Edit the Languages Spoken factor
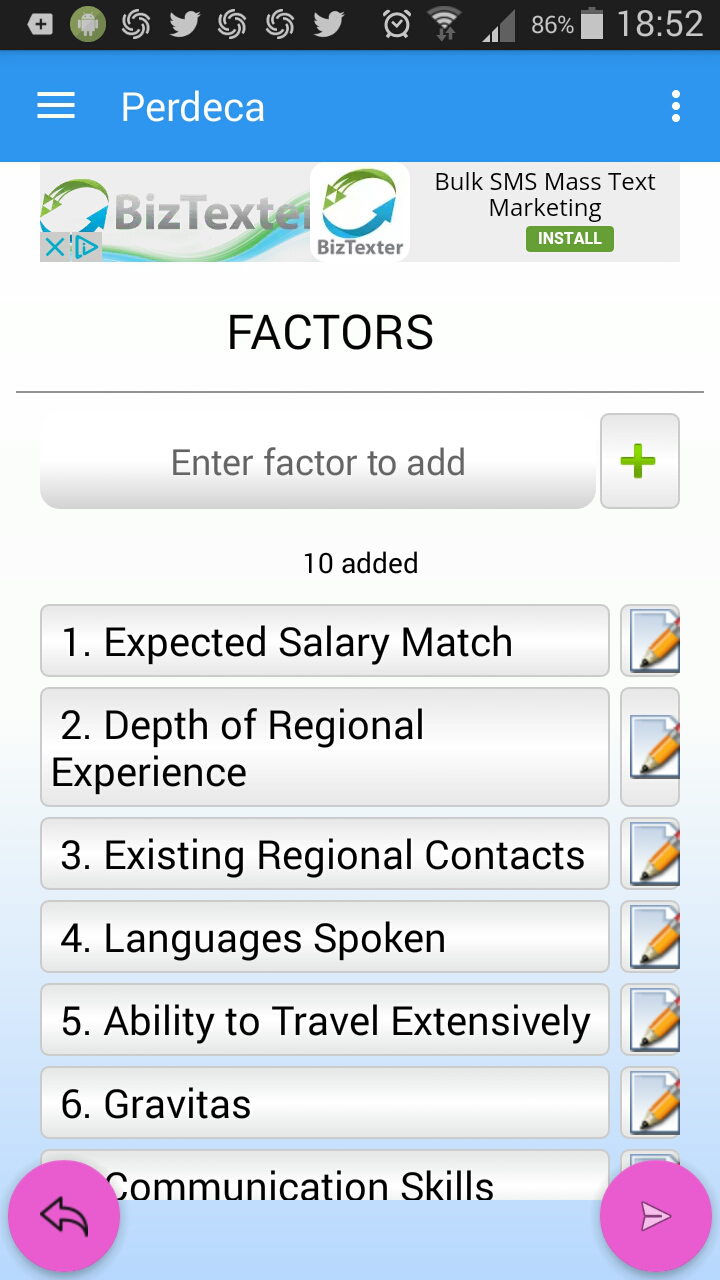Image resolution: width=720 pixels, height=1280 pixels. point(650,936)
